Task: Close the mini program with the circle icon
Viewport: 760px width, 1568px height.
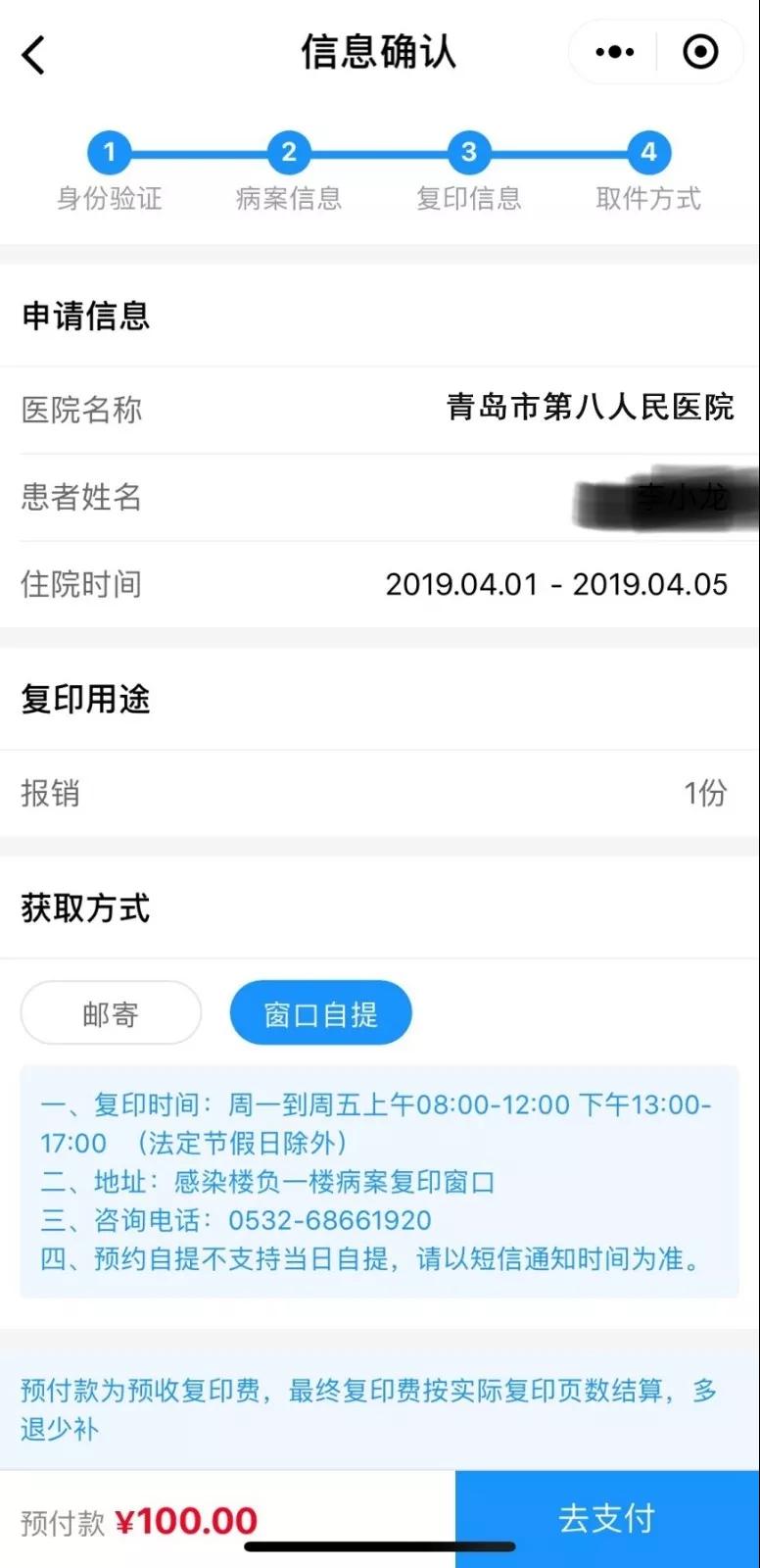Action: (699, 52)
